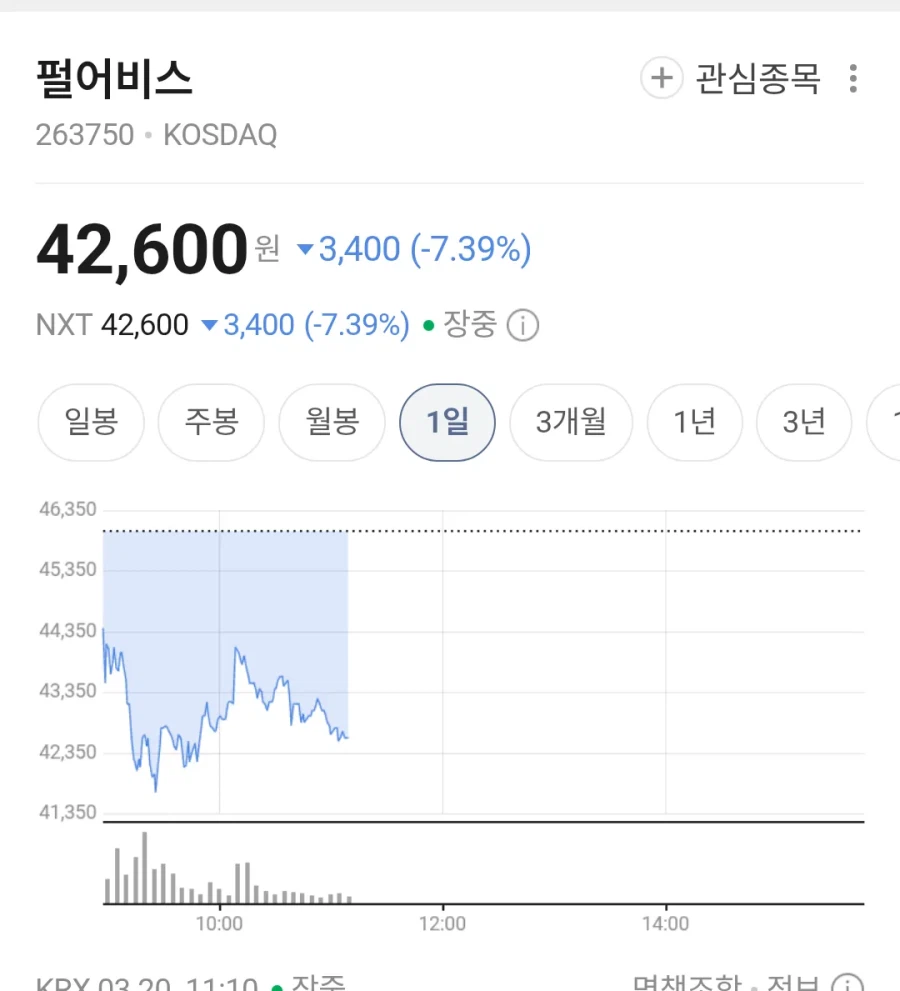Open the three-dot options menu
Image resolution: width=900 pixels, height=991 pixels.
point(855,79)
